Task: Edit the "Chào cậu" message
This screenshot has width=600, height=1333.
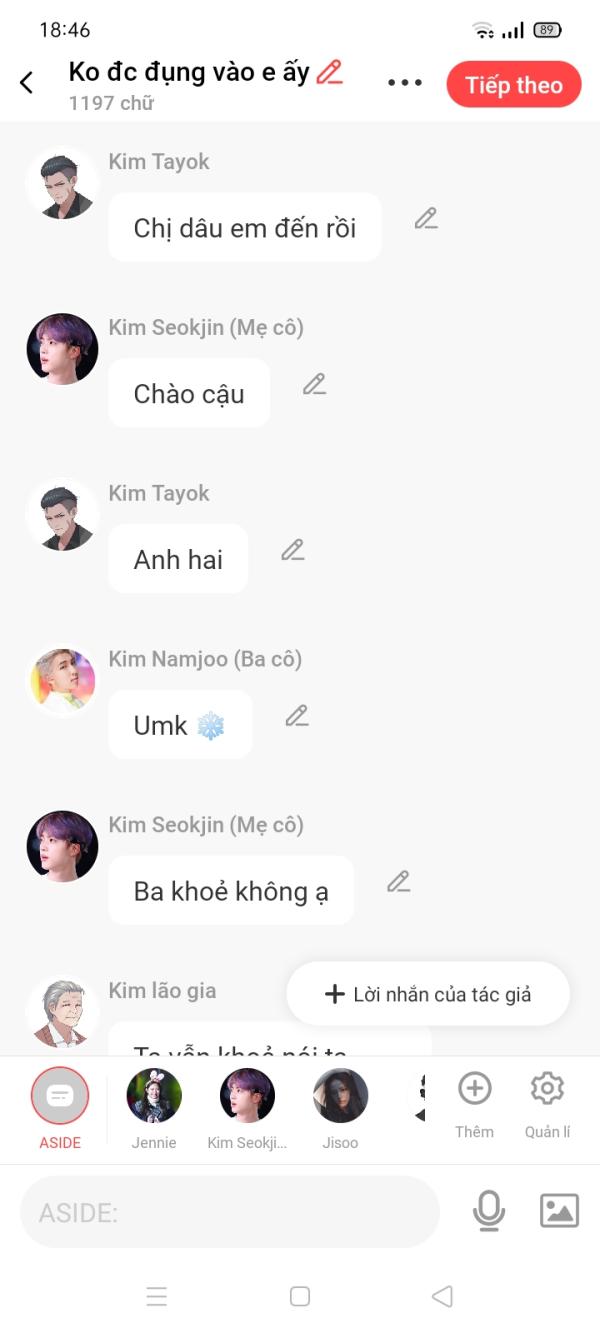Action: point(314,384)
